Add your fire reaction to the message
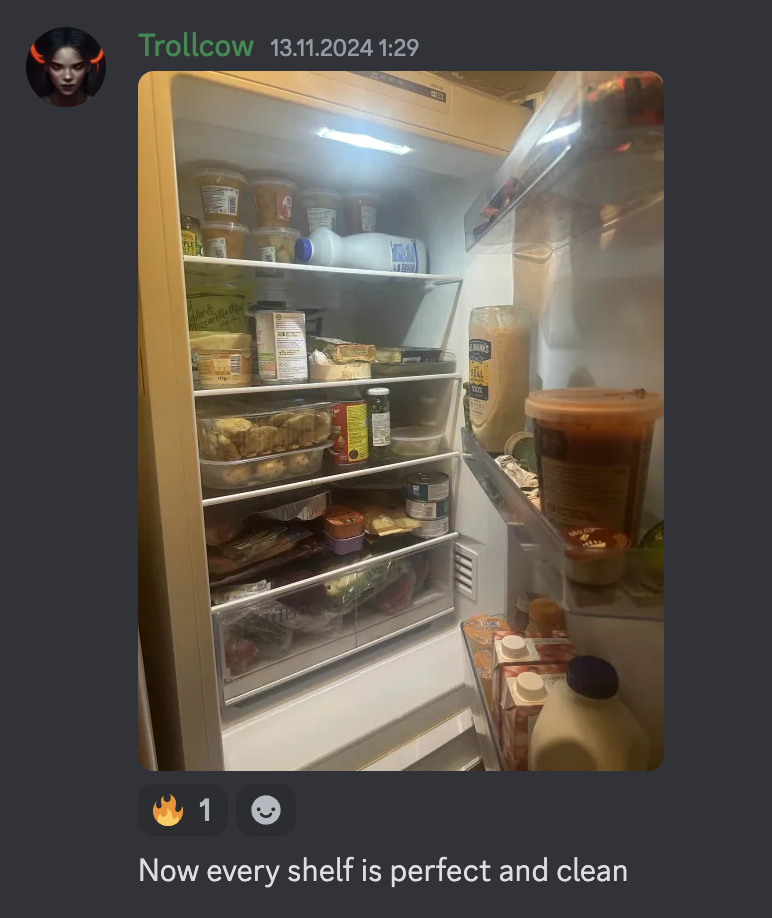 [182, 810]
